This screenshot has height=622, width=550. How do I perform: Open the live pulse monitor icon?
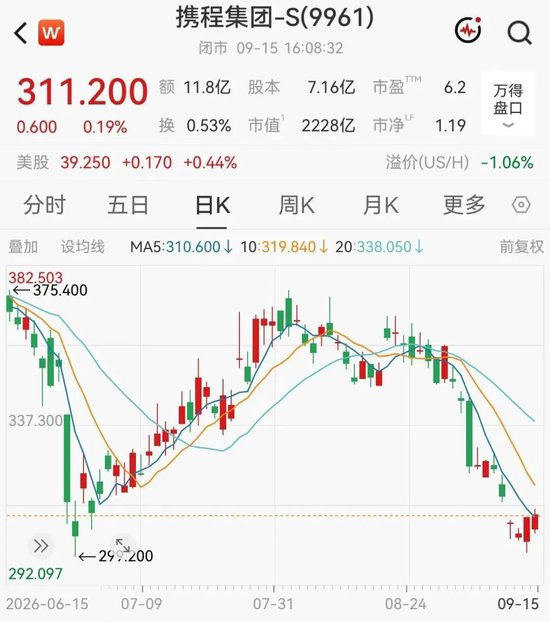pyautogui.click(x=468, y=30)
